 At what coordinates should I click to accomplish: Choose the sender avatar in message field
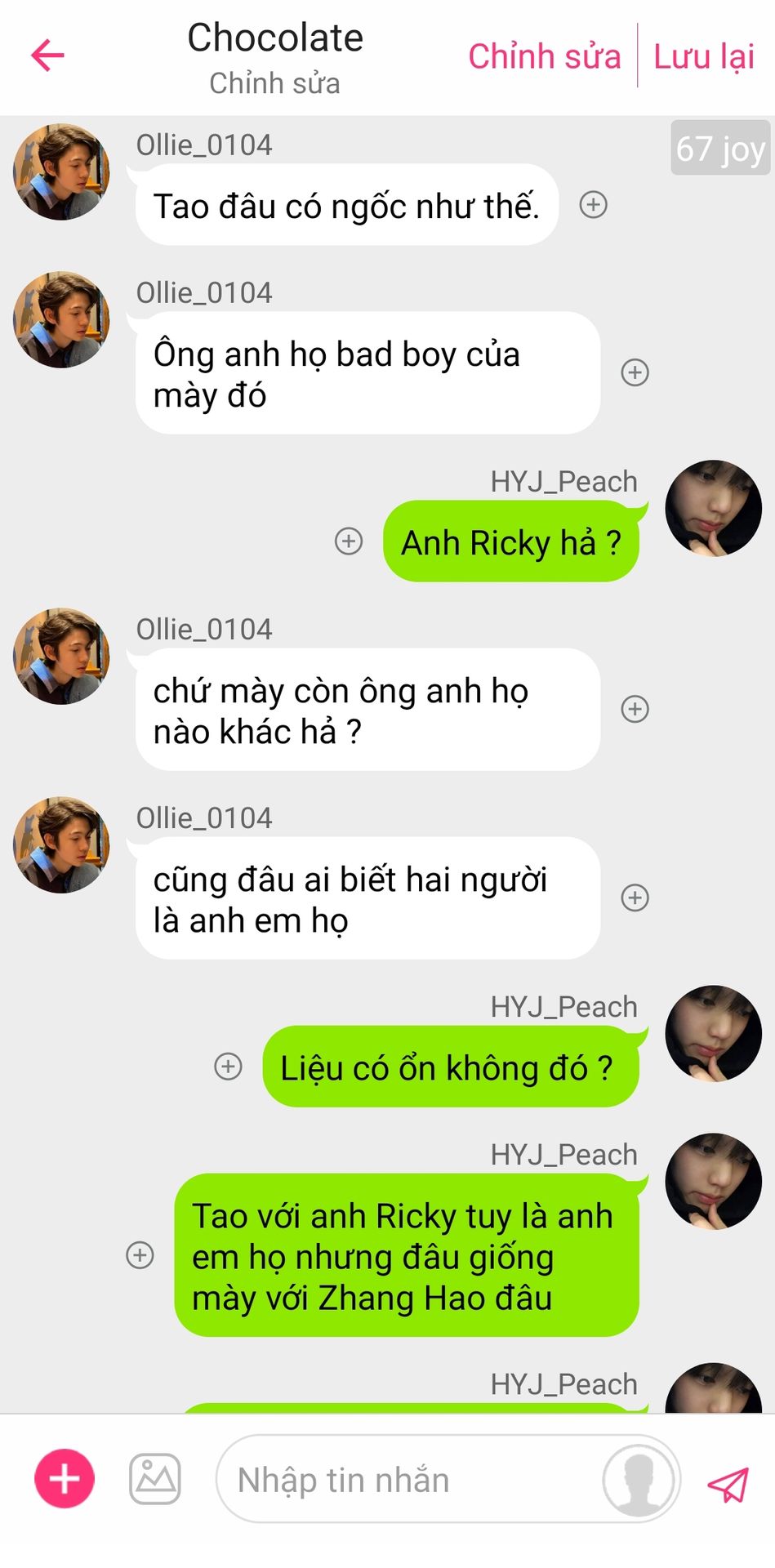(639, 1480)
